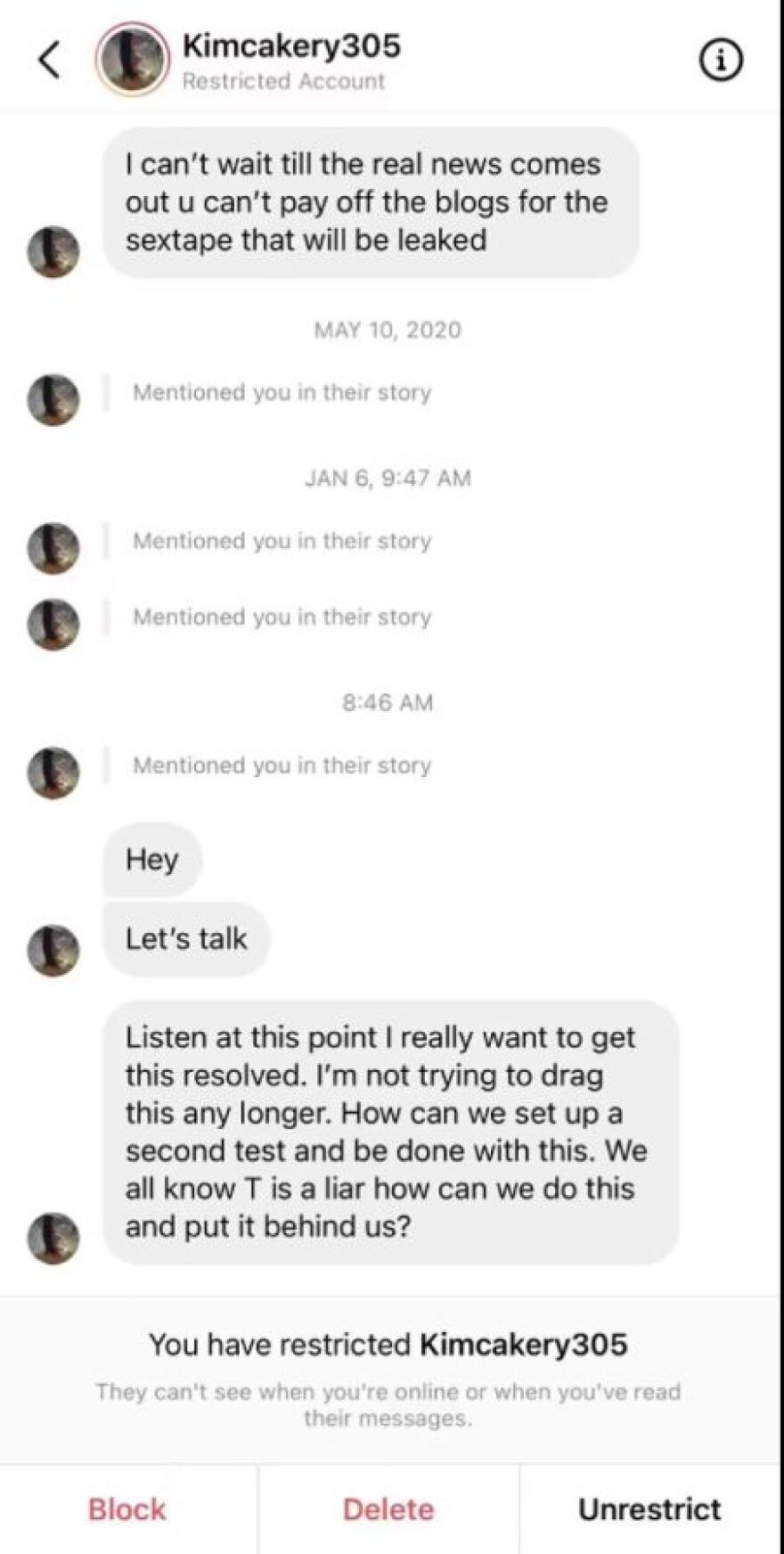Go back to the message list
Viewport: 784px width, 1554px height.
tap(50, 61)
